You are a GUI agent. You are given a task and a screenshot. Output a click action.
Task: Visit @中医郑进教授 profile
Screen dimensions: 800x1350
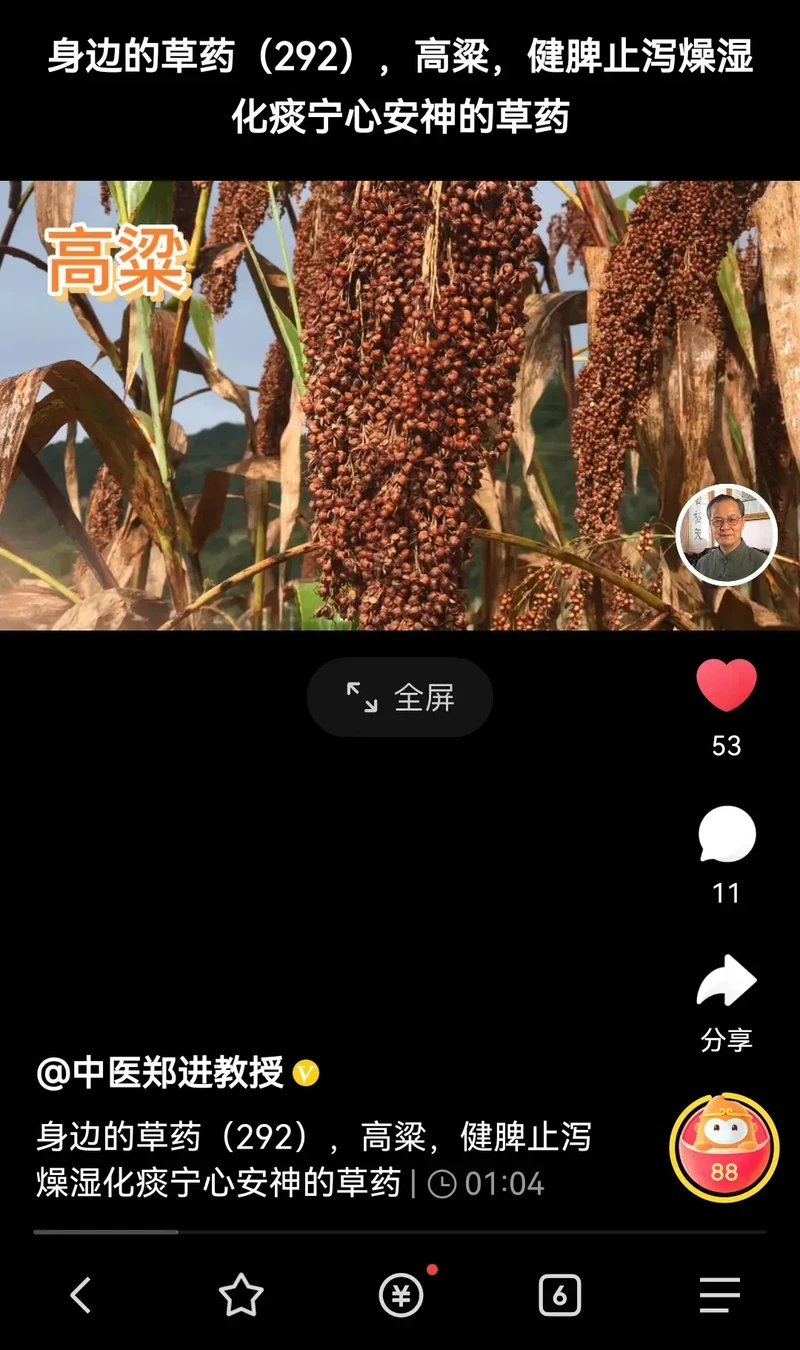pos(160,1073)
